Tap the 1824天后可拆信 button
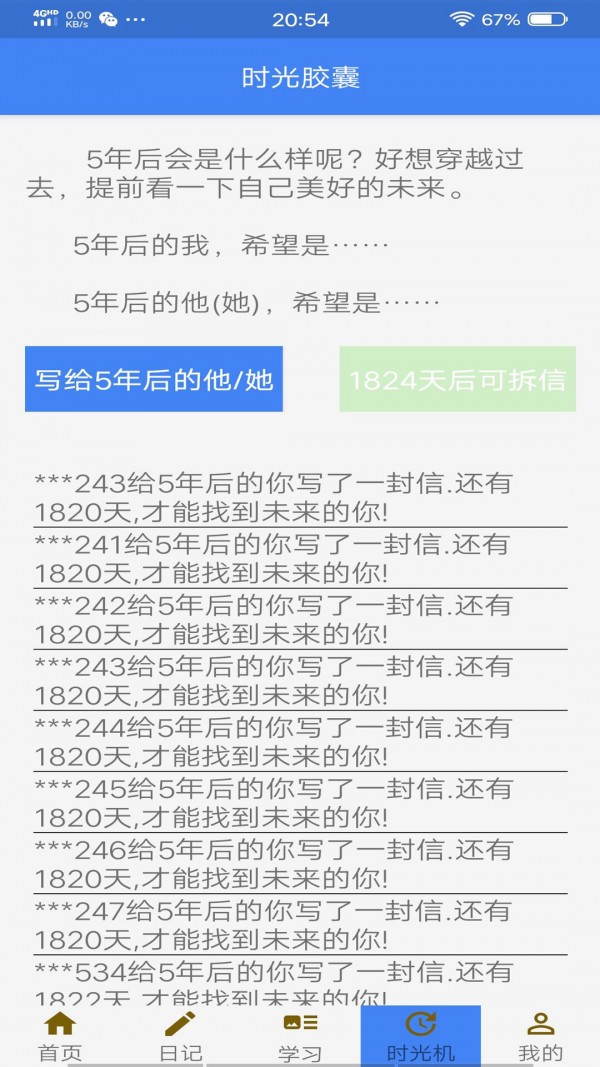This screenshot has width=600, height=1067. [457, 379]
